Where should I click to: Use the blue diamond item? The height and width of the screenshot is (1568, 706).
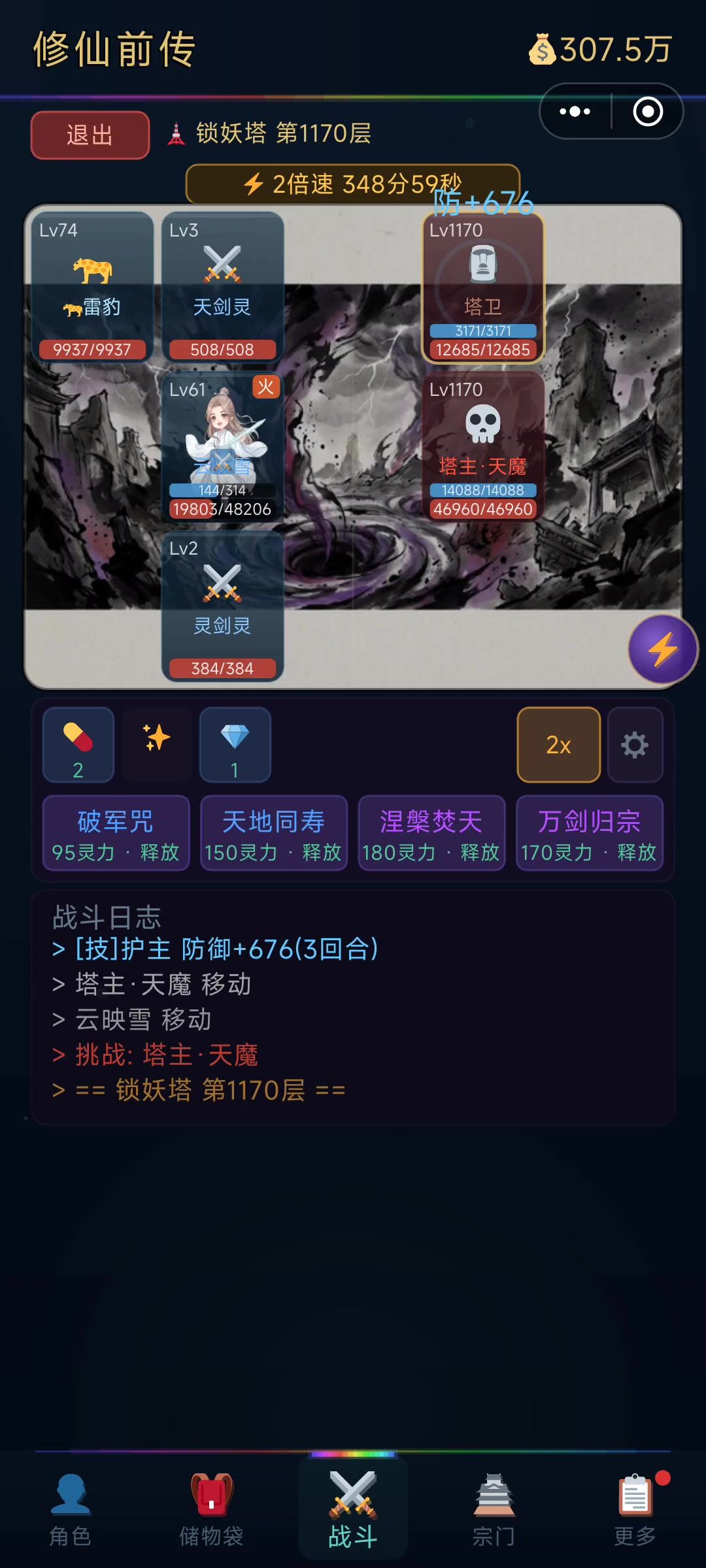(235, 745)
